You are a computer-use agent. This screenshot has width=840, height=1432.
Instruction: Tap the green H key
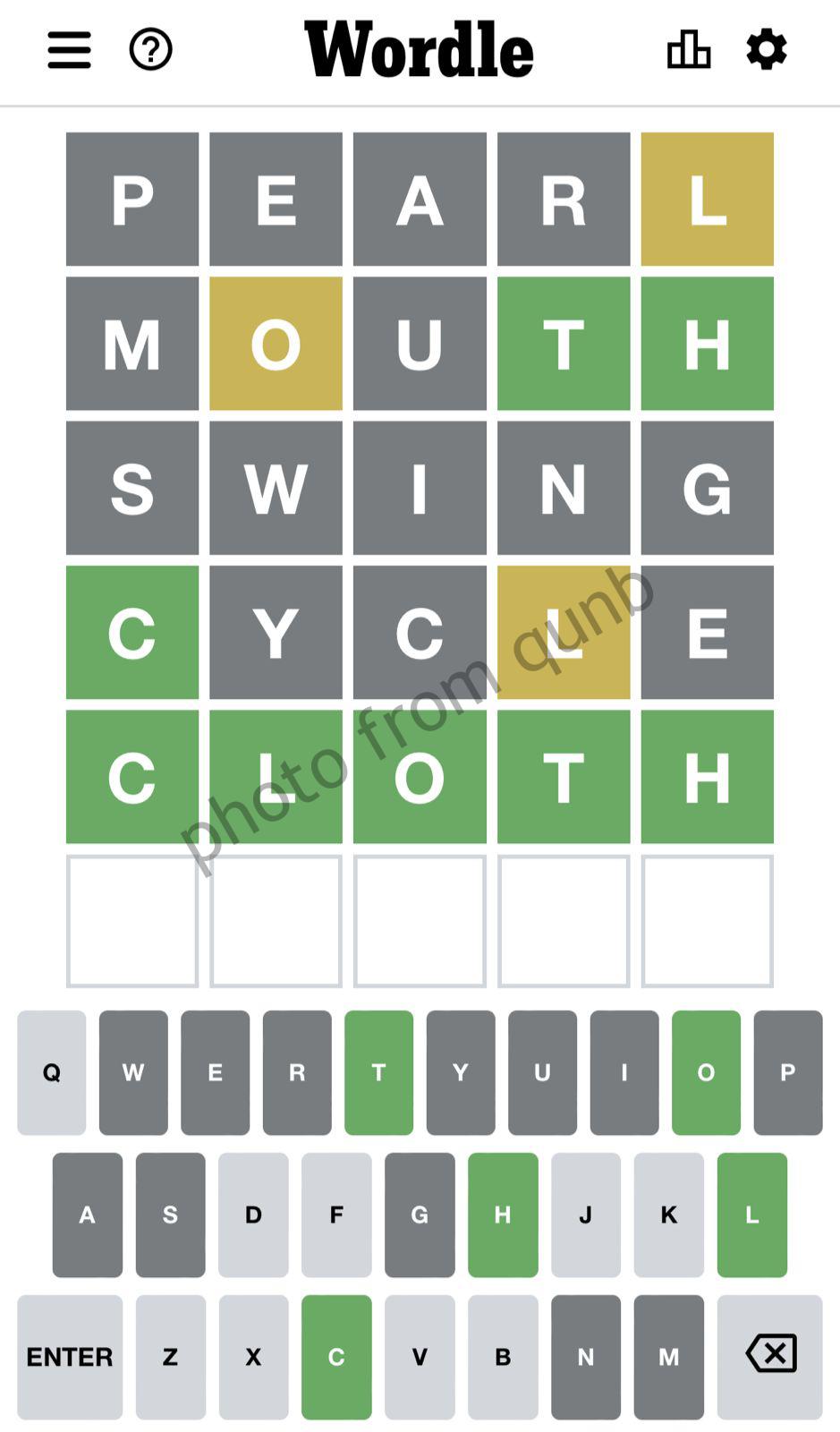click(503, 1215)
